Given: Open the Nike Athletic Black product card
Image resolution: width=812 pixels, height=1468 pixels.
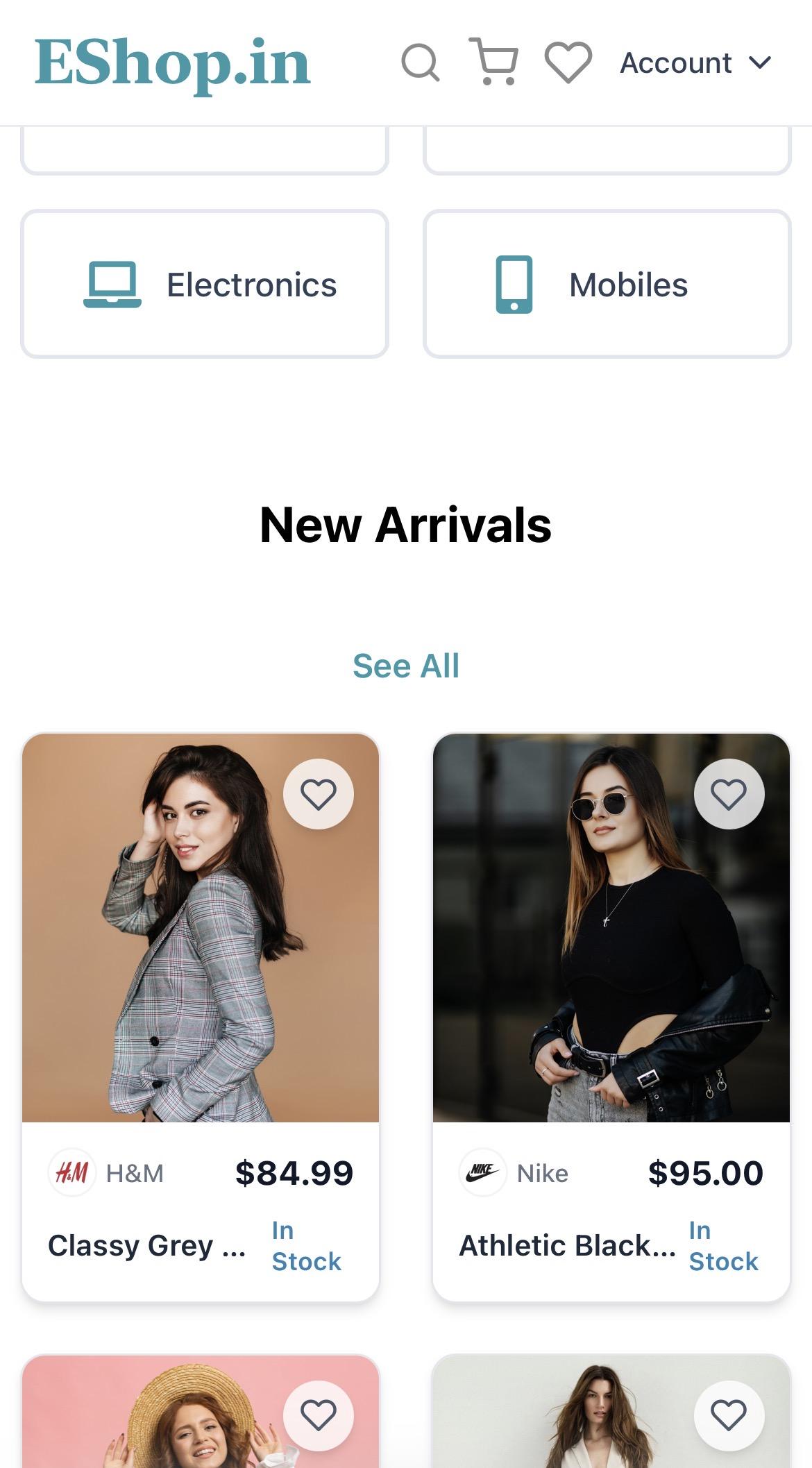Looking at the screenshot, I should point(611,972).
